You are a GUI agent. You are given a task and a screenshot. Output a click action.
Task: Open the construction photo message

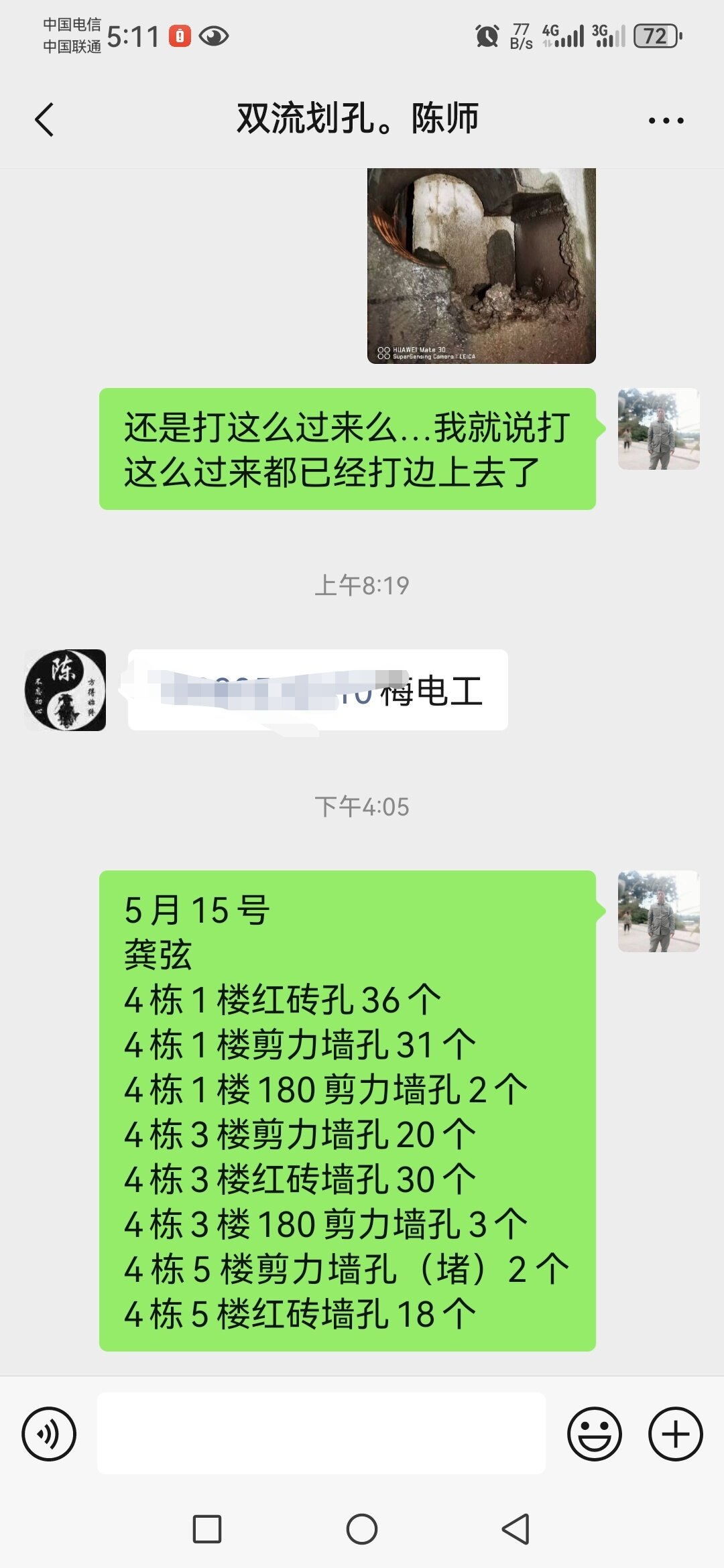(x=481, y=265)
